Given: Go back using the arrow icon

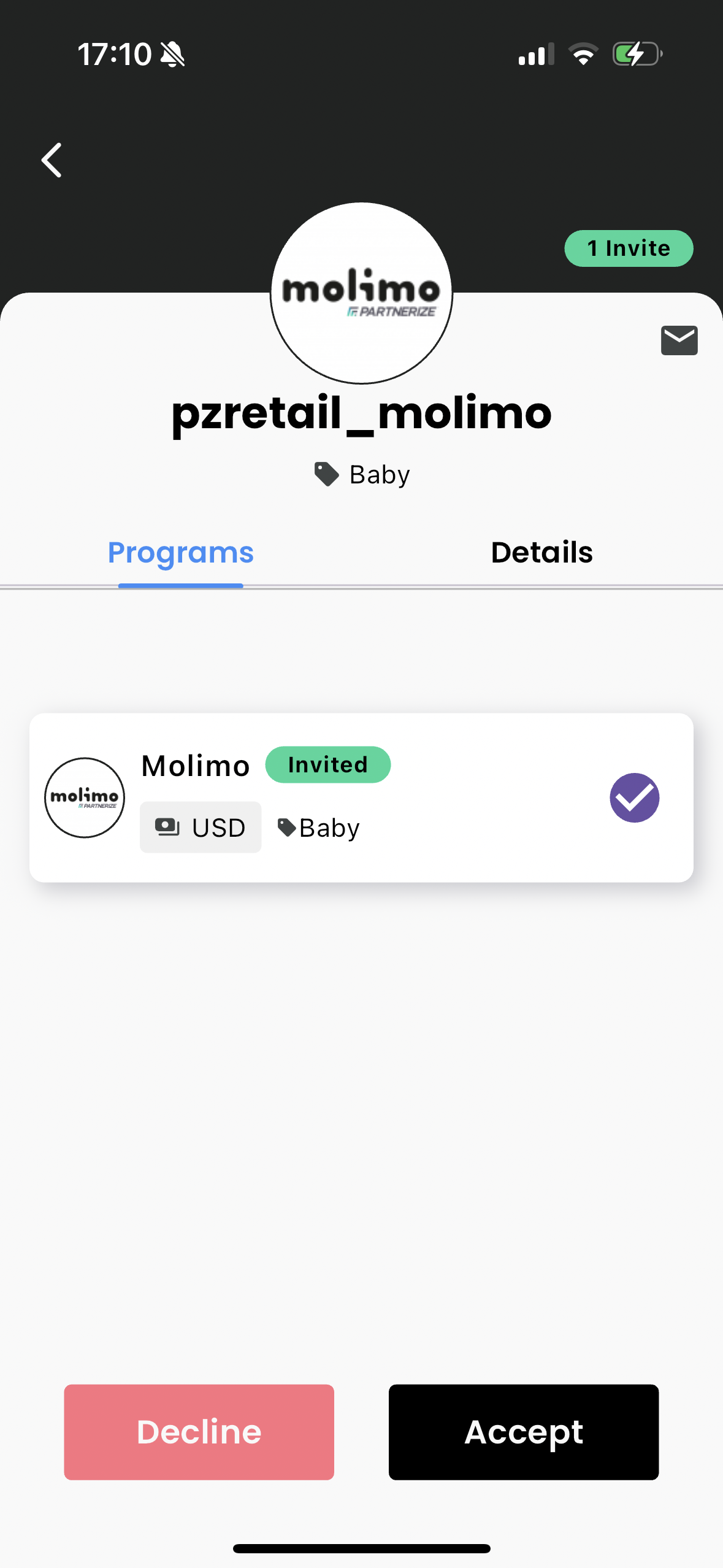Looking at the screenshot, I should tap(52, 160).
